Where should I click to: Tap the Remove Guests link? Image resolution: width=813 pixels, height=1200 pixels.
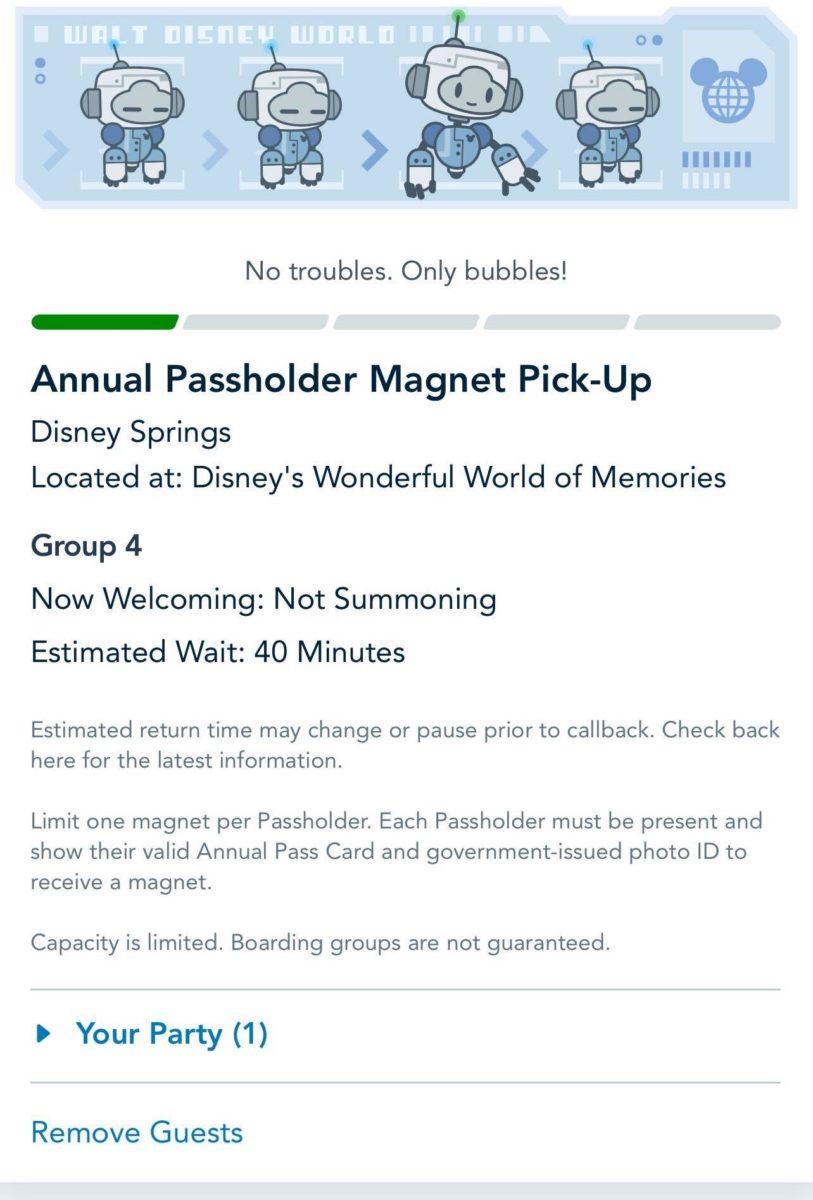137,1133
